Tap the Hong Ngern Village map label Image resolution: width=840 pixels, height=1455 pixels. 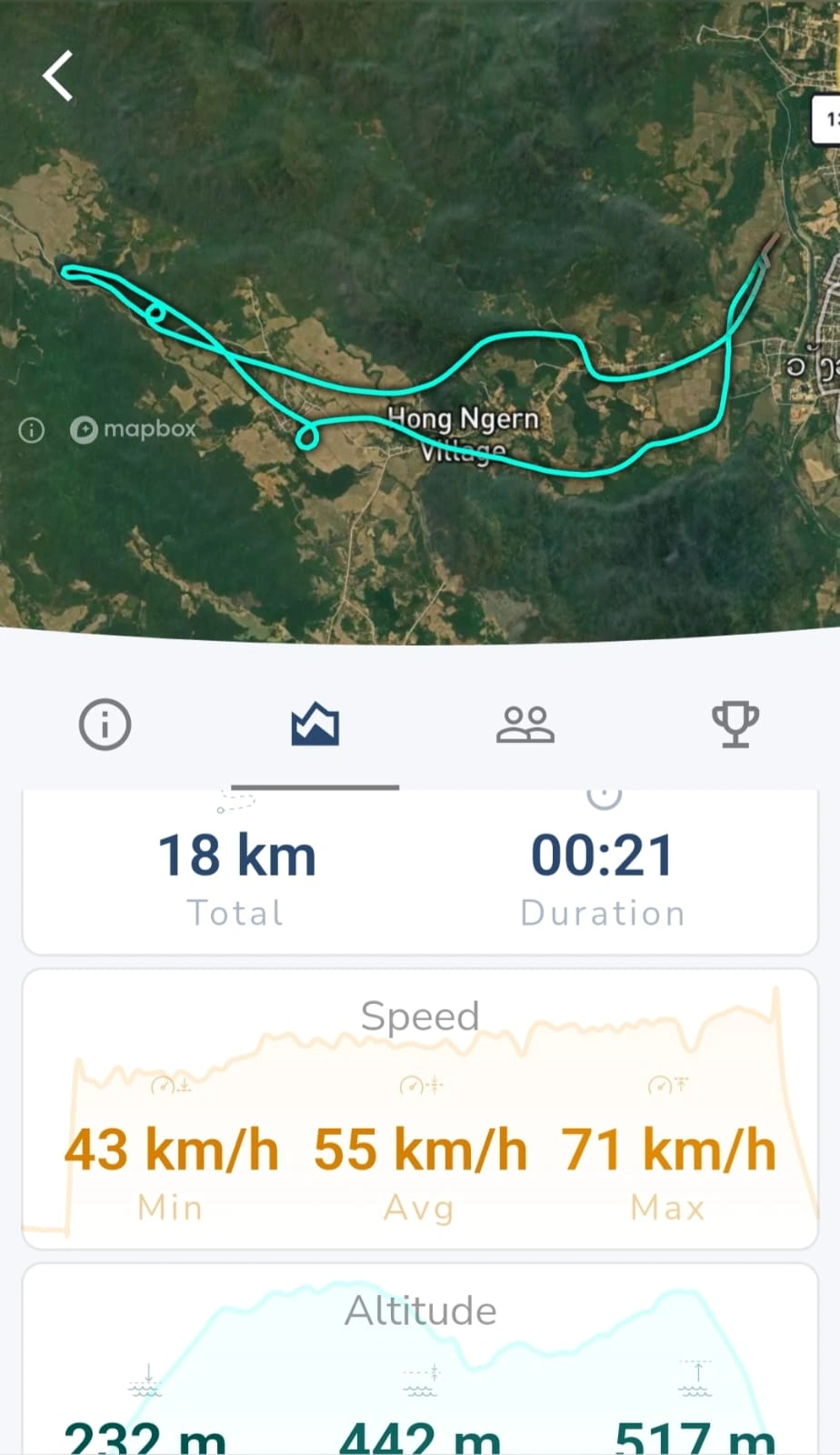tap(465, 432)
